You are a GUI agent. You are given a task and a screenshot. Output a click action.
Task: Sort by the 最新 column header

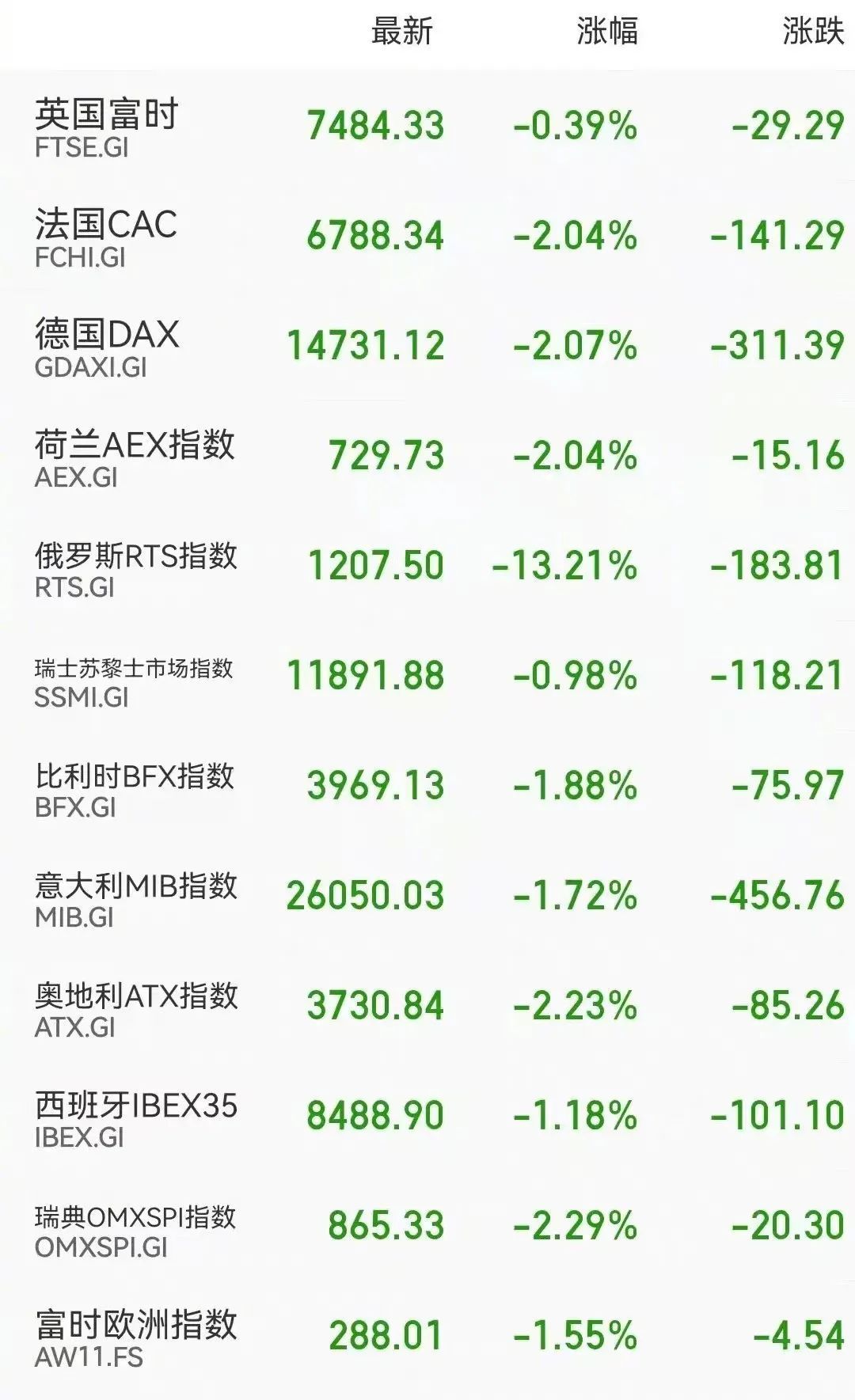click(402, 32)
